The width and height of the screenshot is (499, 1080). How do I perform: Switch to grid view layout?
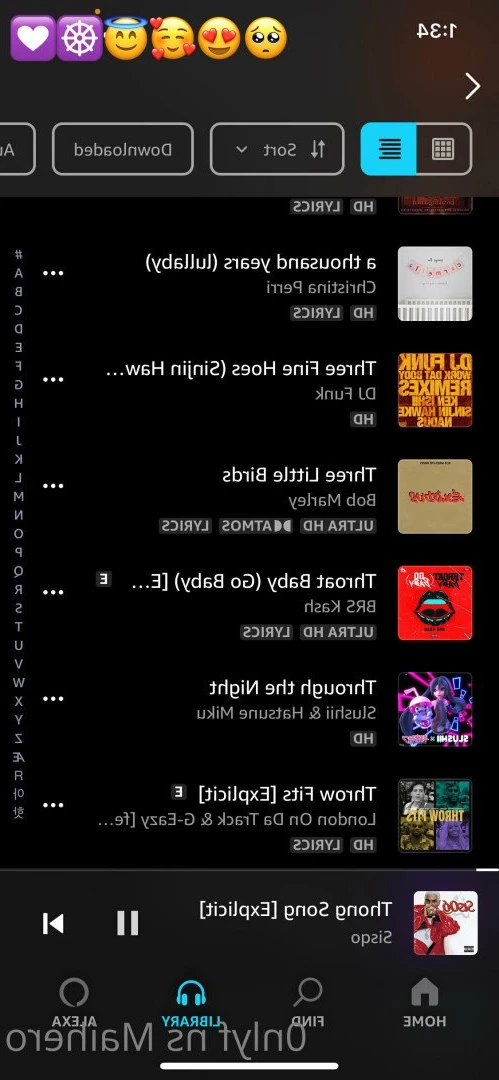[x=443, y=149]
